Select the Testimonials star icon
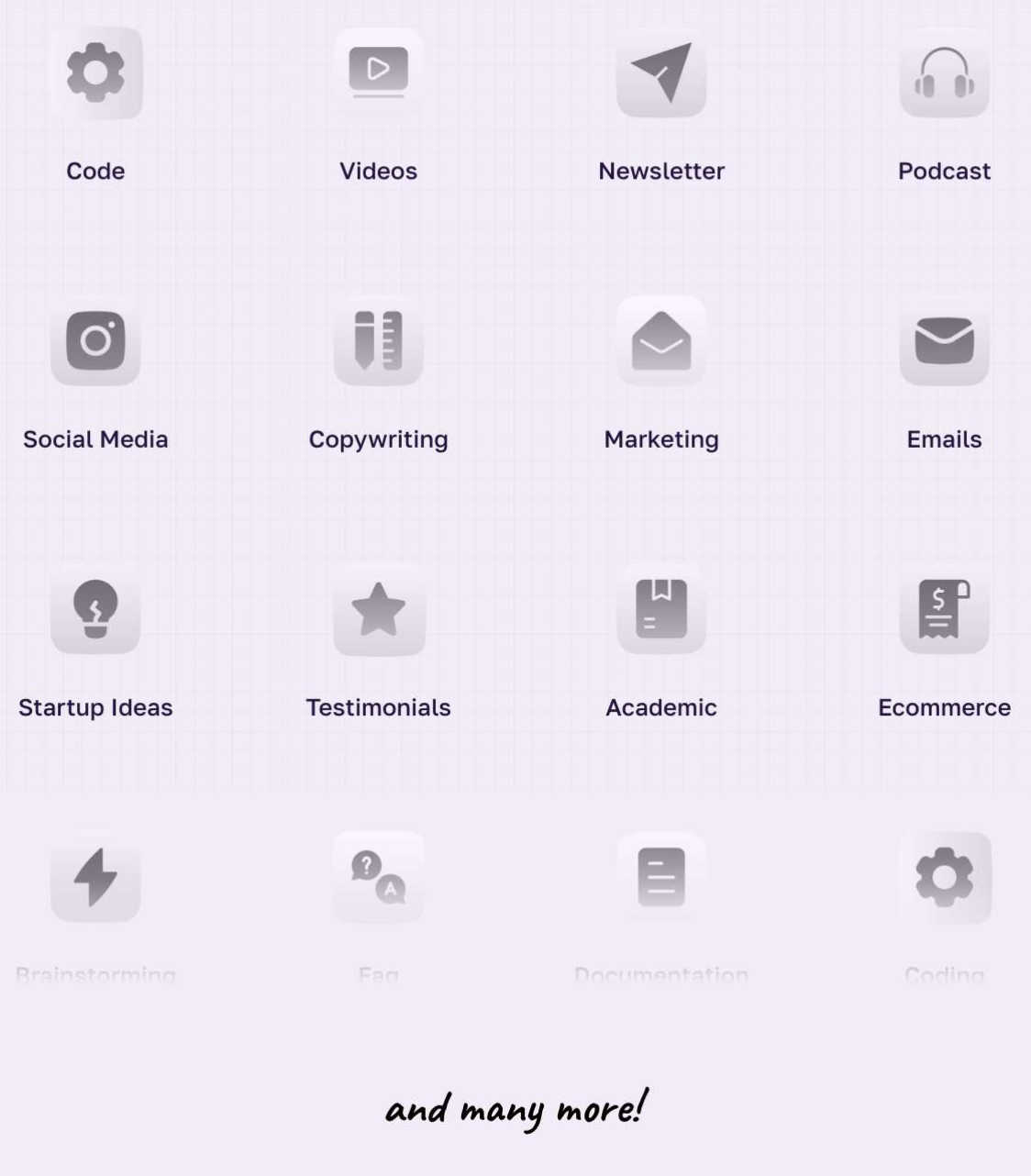Image resolution: width=1031 pixels, height=1176 pixels. (x=378, y=611)
